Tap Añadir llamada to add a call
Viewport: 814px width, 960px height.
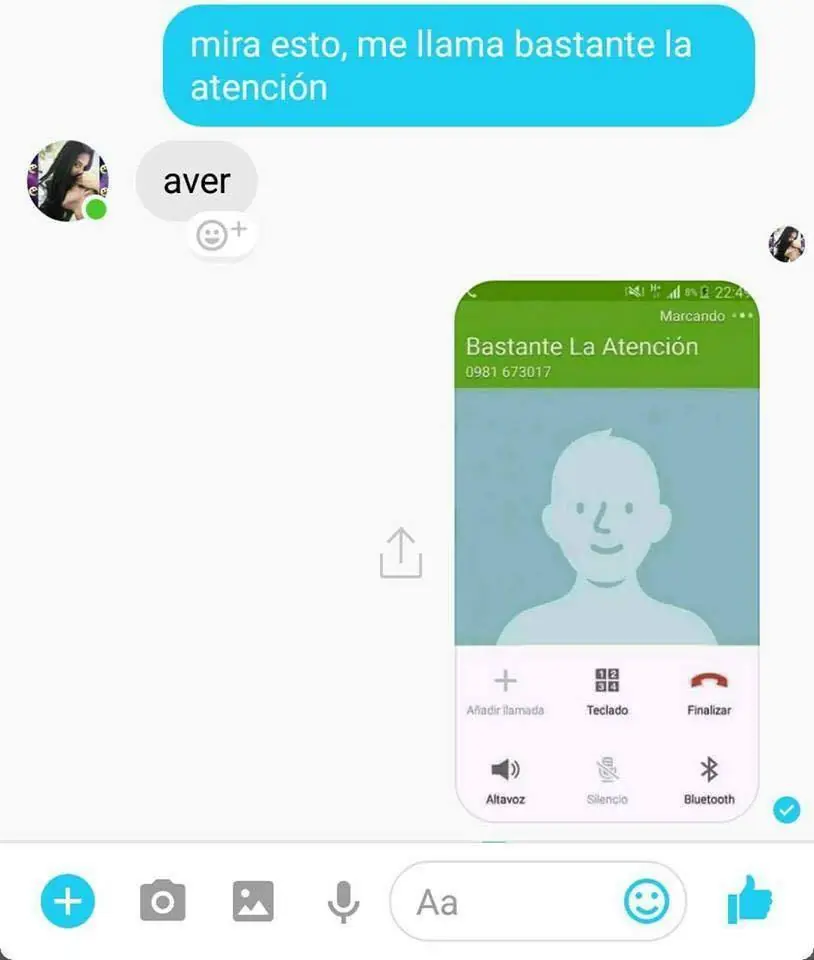[505, 683]
